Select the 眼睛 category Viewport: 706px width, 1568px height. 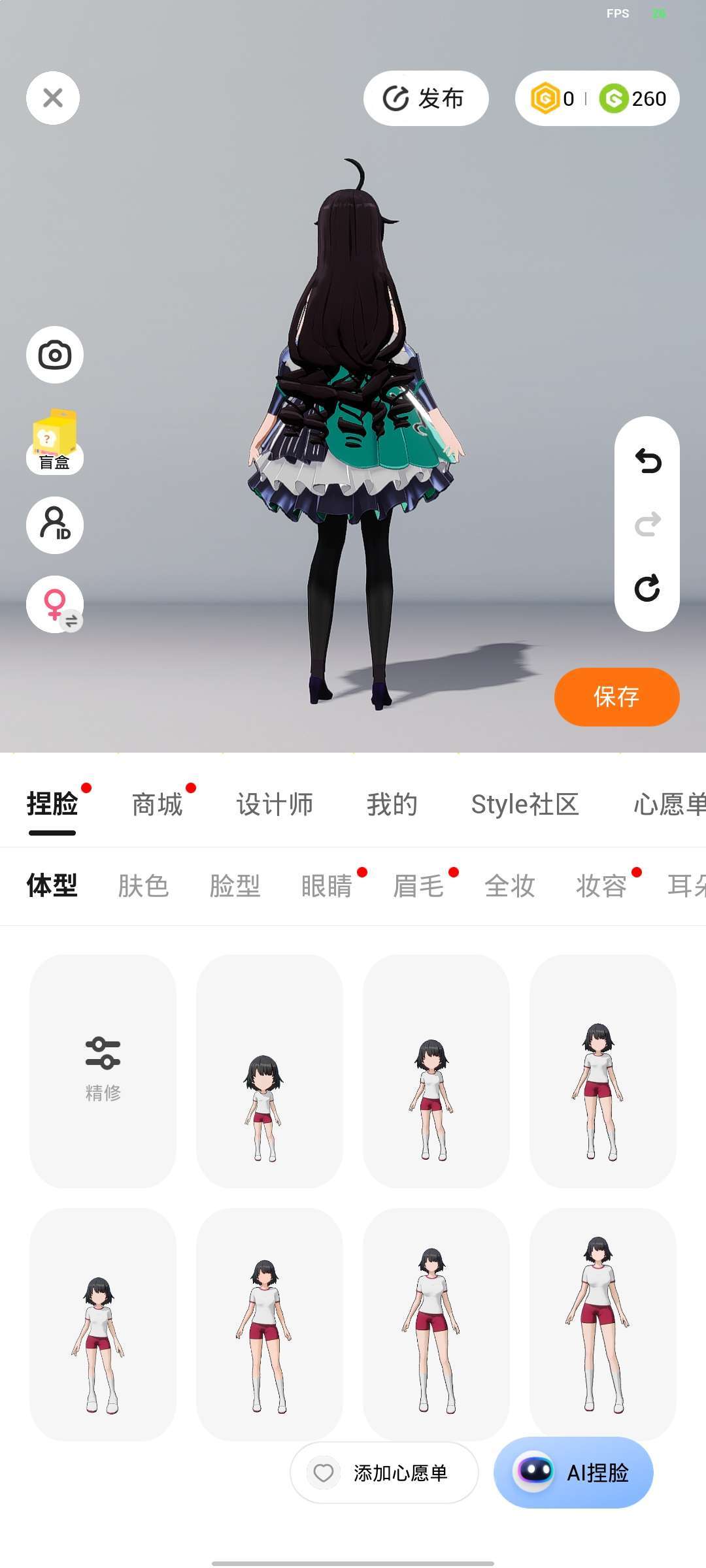tap(326, 886)
